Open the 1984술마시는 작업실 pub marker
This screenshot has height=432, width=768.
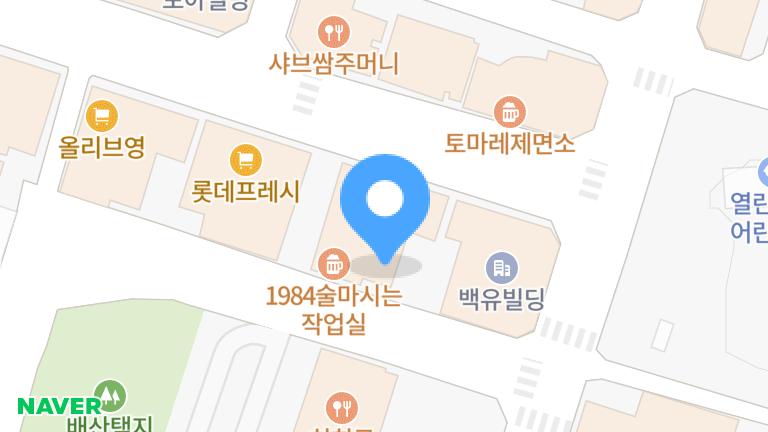point(332,265)
